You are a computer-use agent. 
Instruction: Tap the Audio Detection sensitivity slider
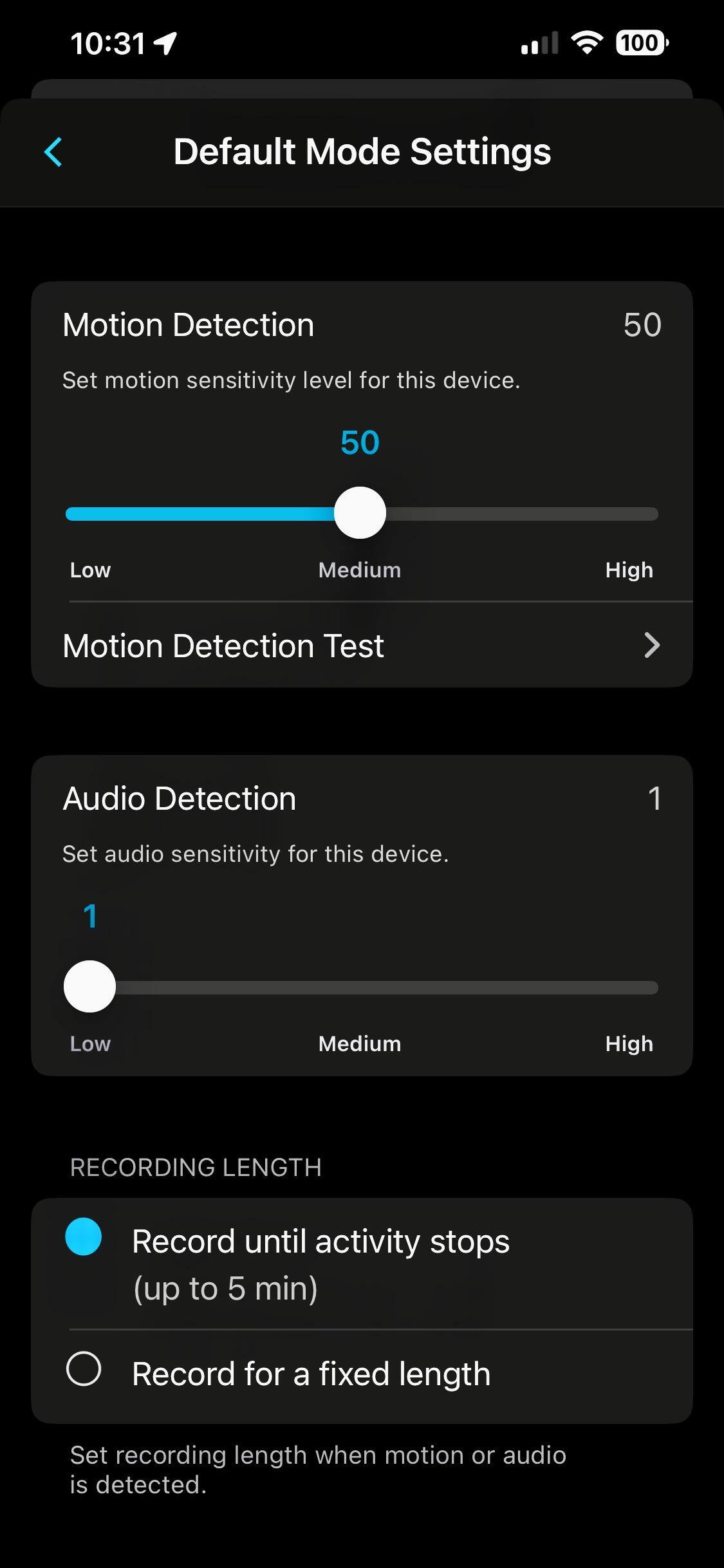point(360,987)
